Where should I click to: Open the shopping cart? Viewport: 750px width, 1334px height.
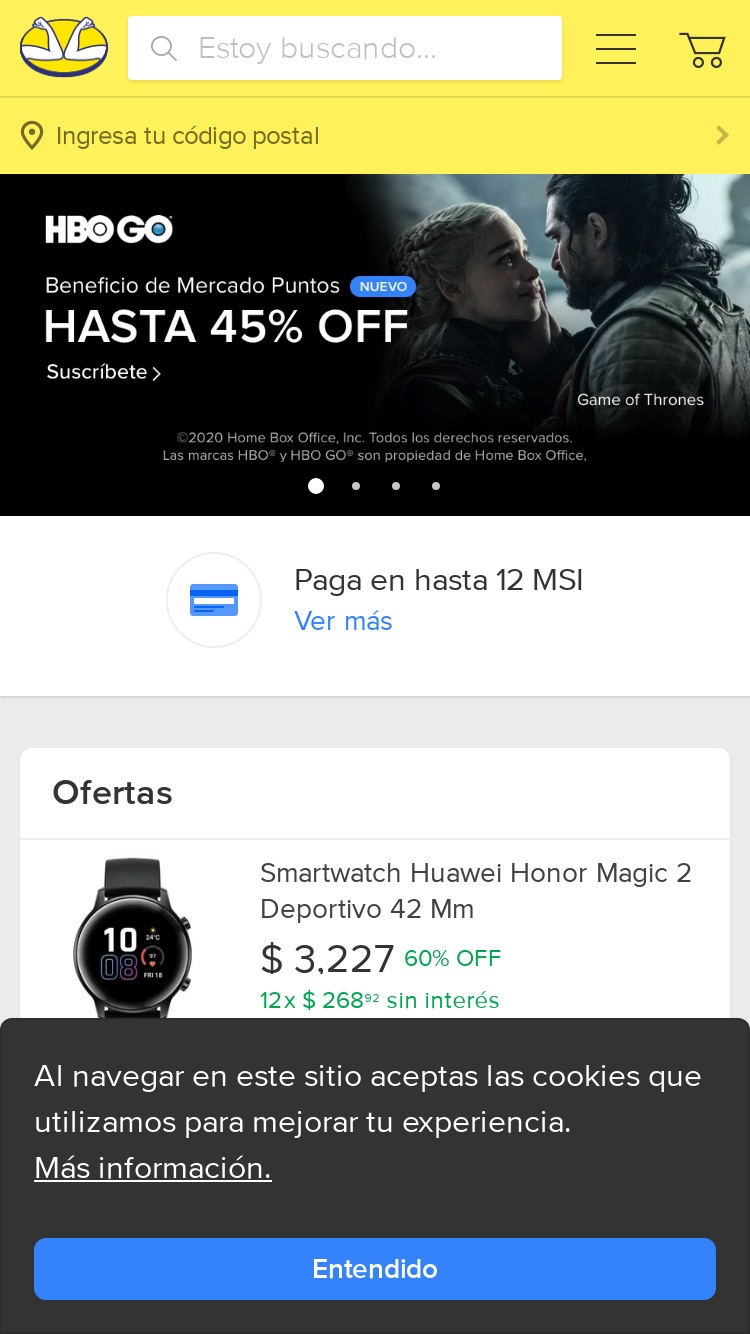(x=702, y=49)
